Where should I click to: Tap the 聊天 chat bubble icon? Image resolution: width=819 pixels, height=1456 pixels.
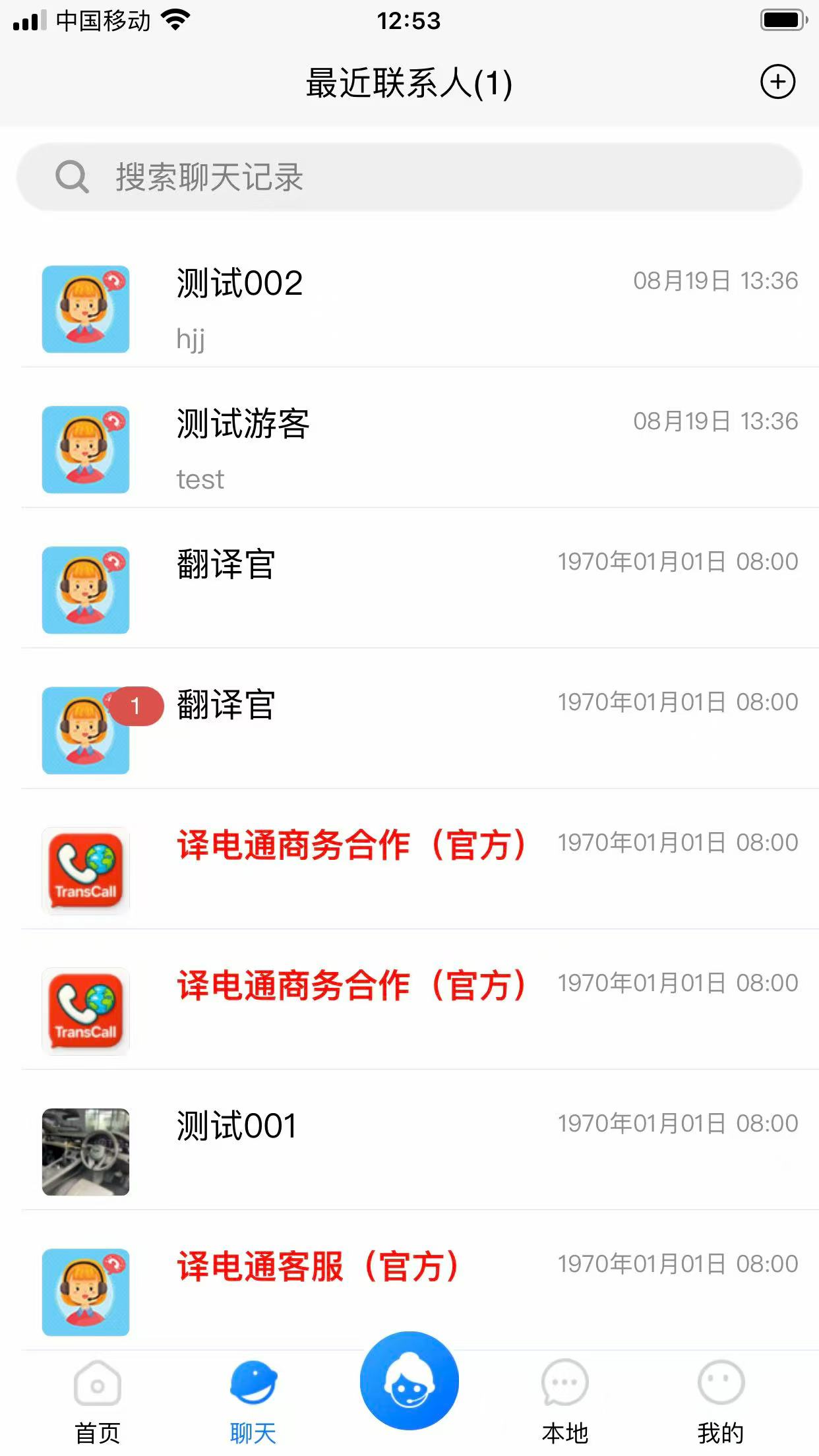click(x=253, y=1381)
